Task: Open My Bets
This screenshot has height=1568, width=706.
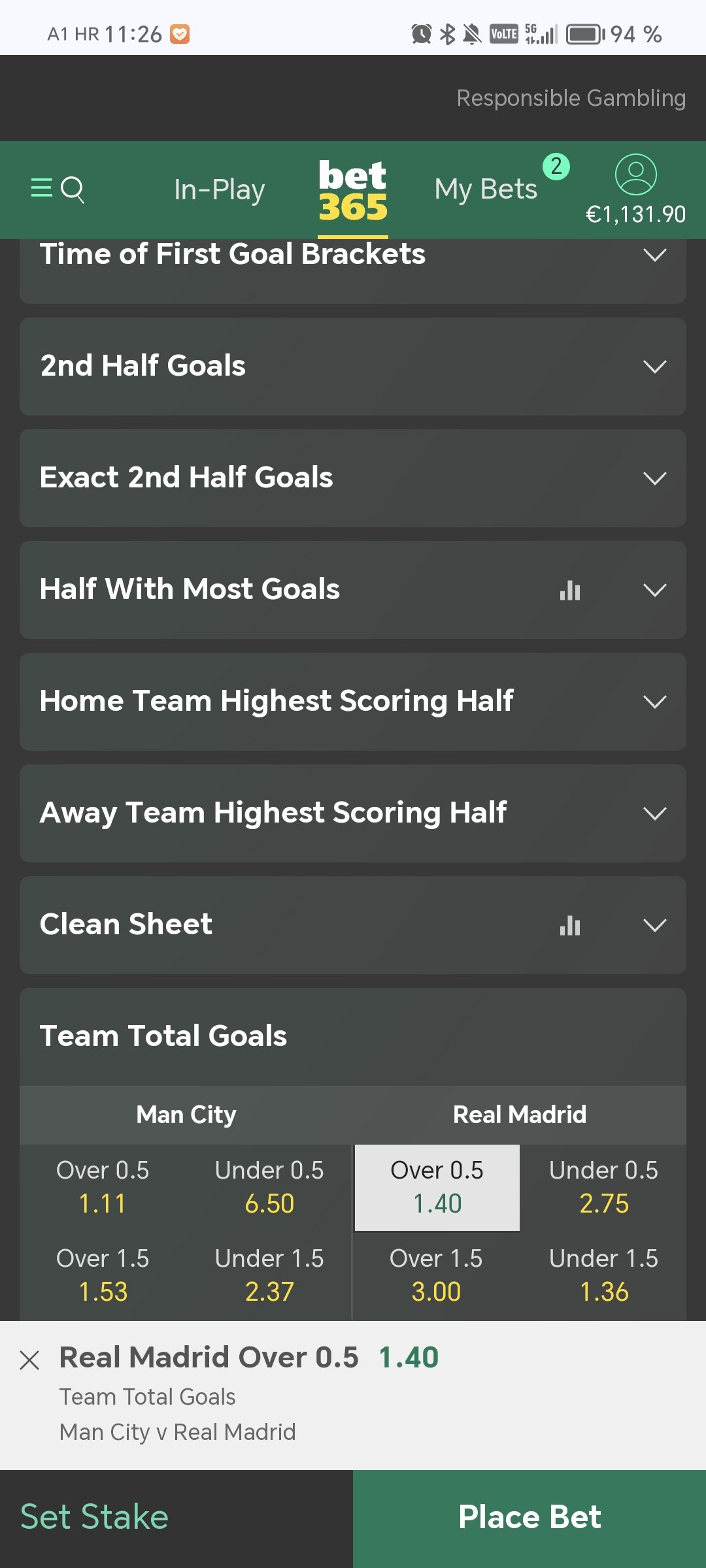Action: pos(486,189)
